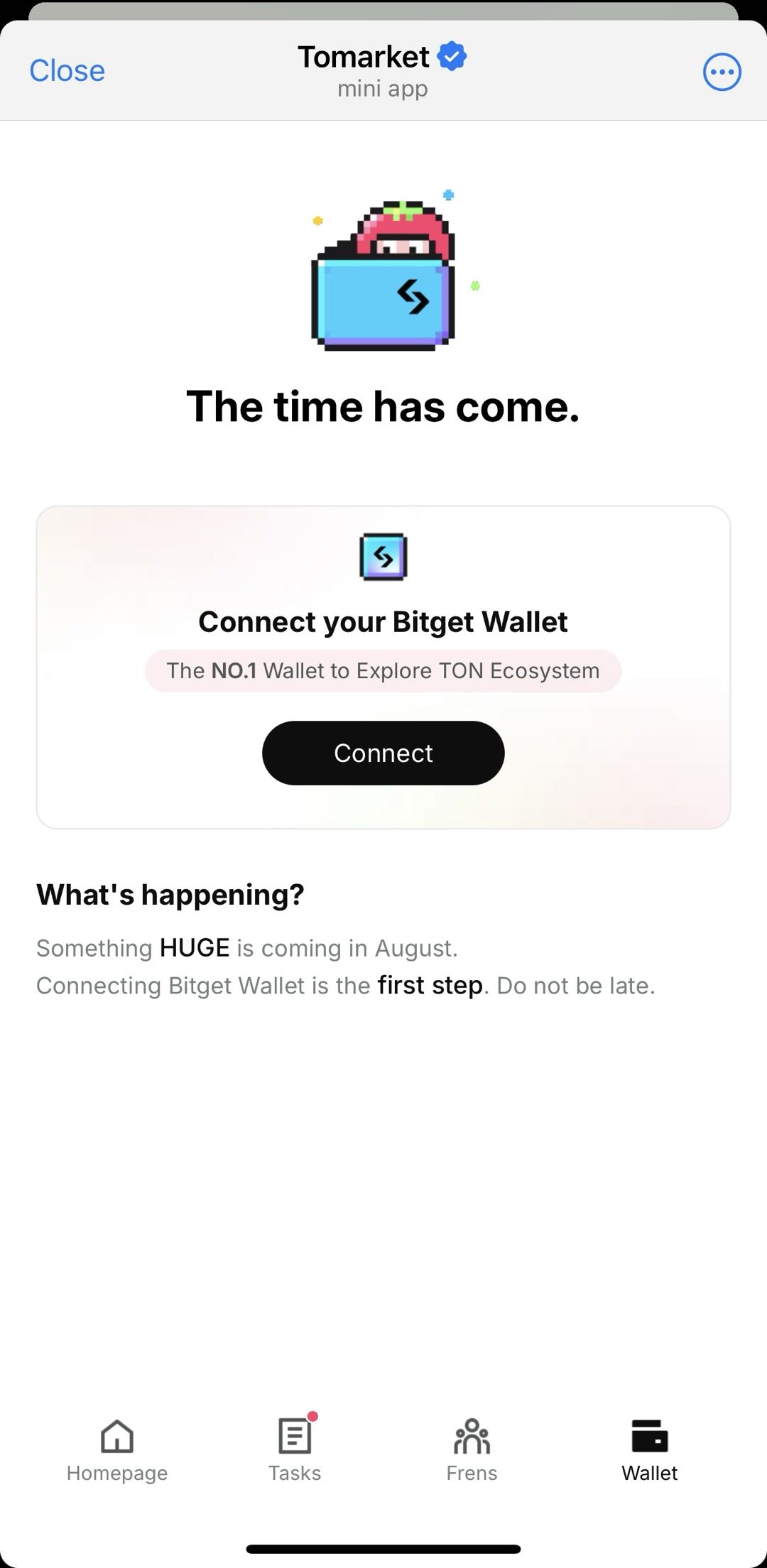Select the Wallet tab
The height and width of the screenshot is (1568, 767).
click(x=649, y=1450)
